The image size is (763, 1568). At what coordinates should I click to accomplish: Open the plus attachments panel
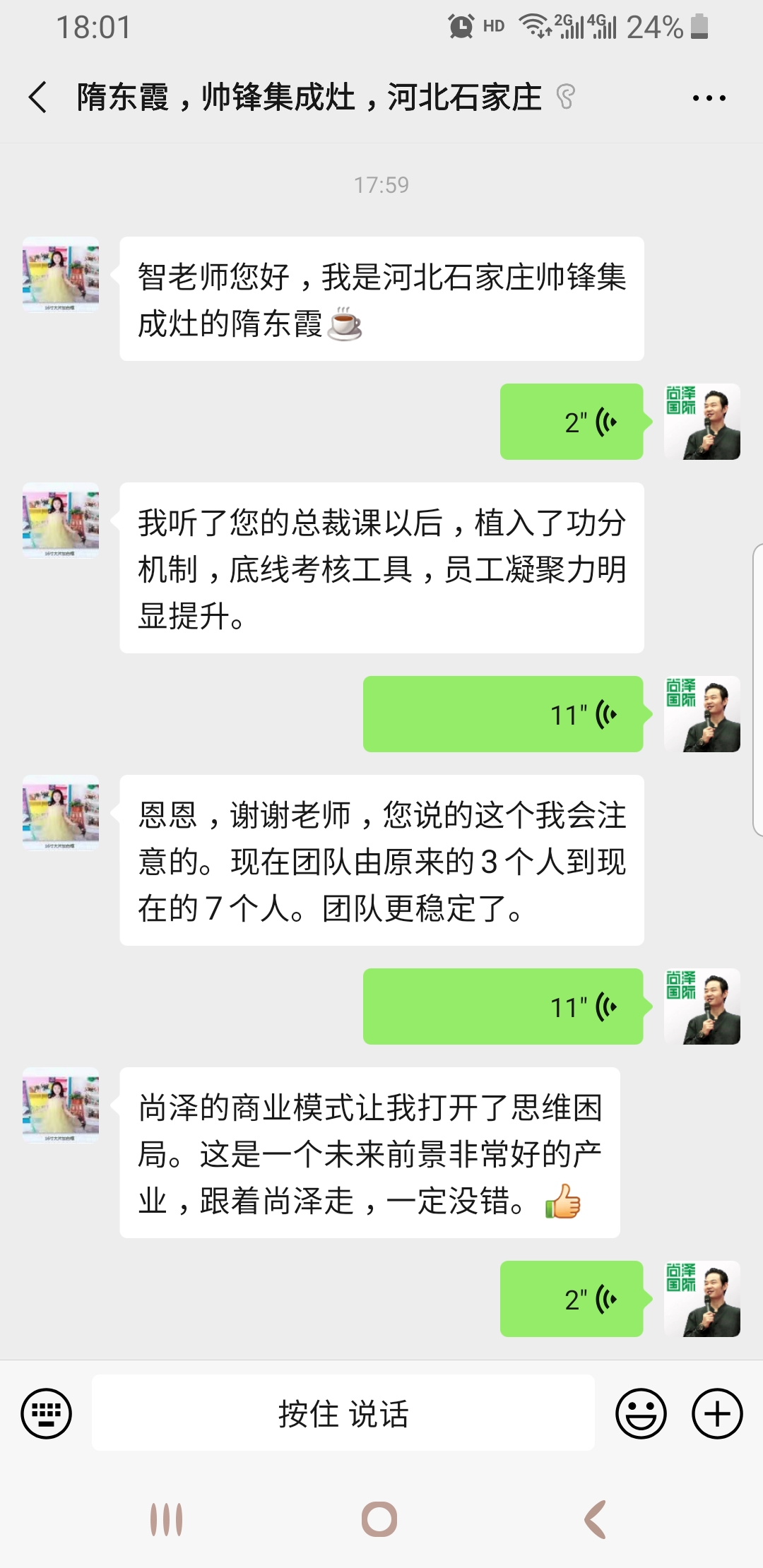(x=717, y=1413)
